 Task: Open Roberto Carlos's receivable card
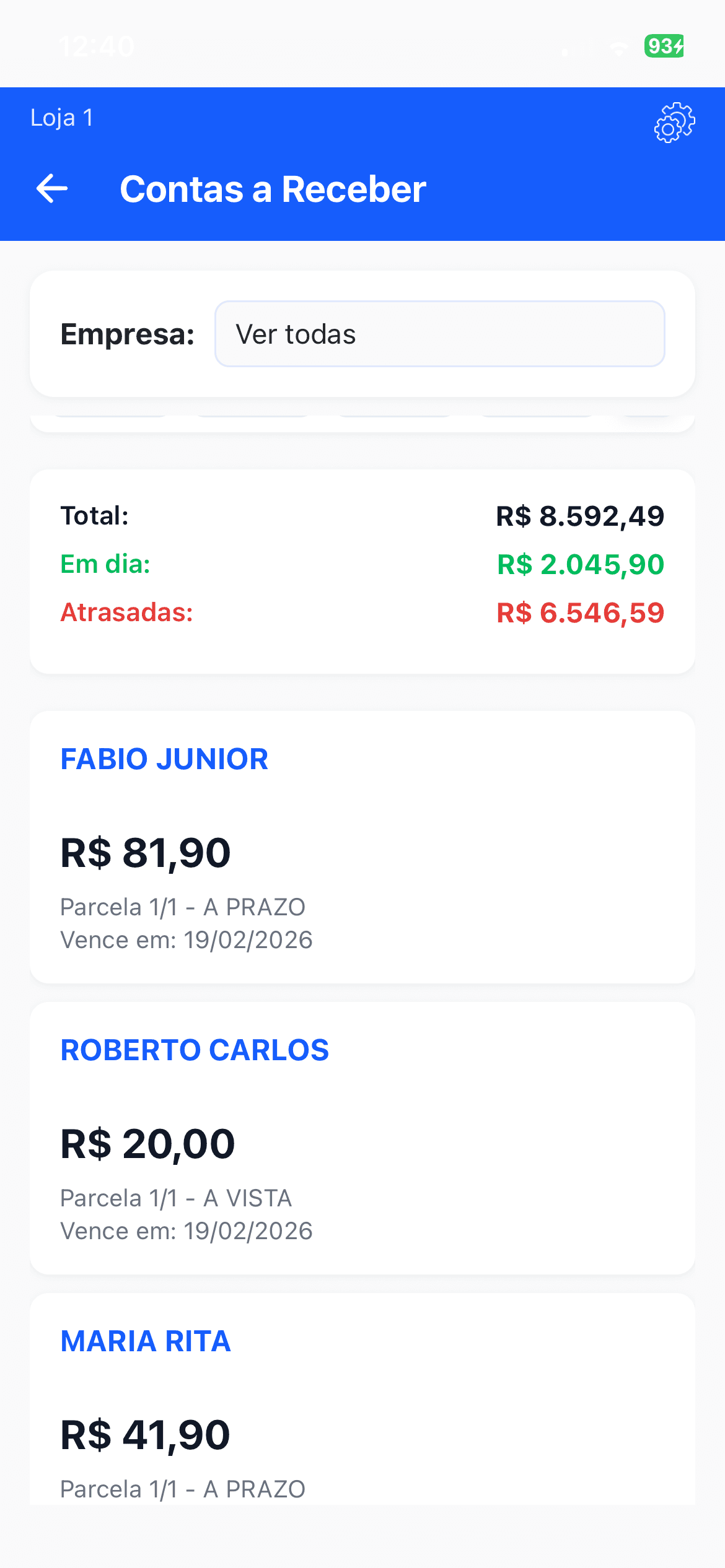click(362, 1138)
